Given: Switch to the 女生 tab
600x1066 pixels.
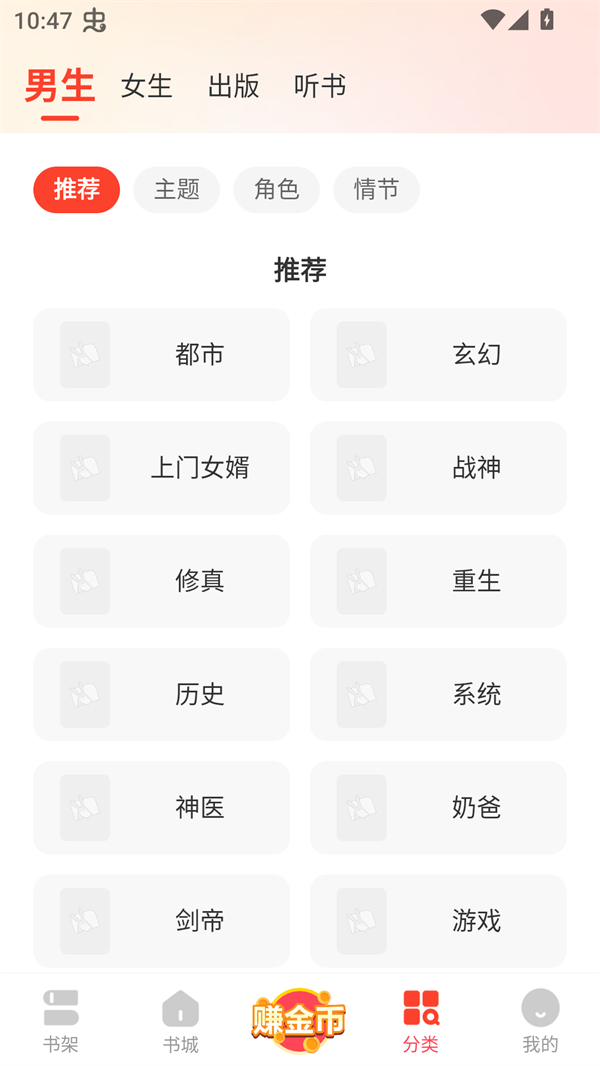Looking at the screenshot, I should coord(146,87).
